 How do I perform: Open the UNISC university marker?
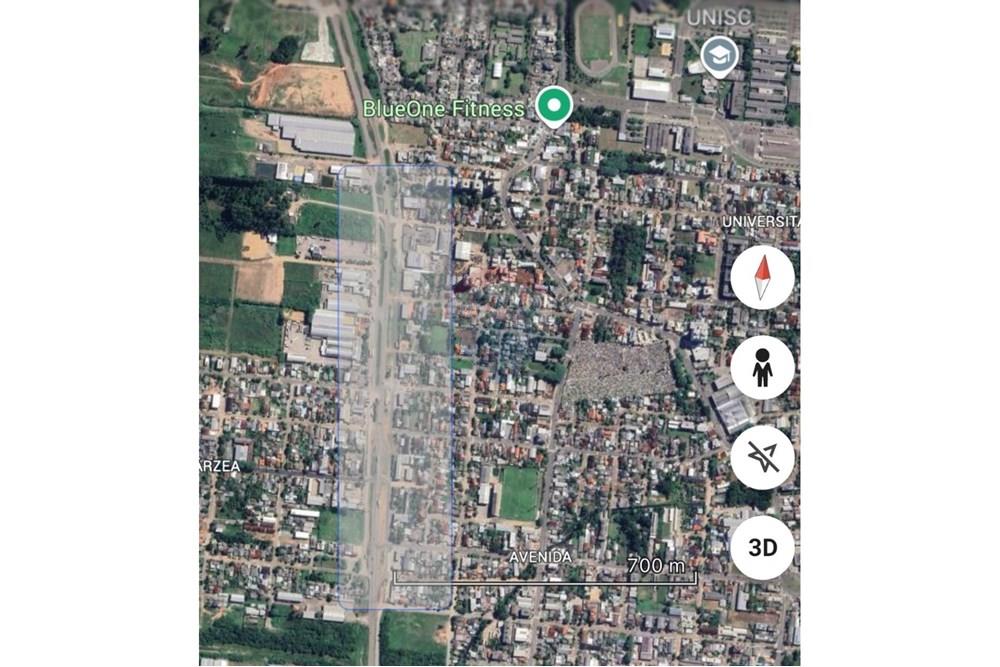(719, 56)
